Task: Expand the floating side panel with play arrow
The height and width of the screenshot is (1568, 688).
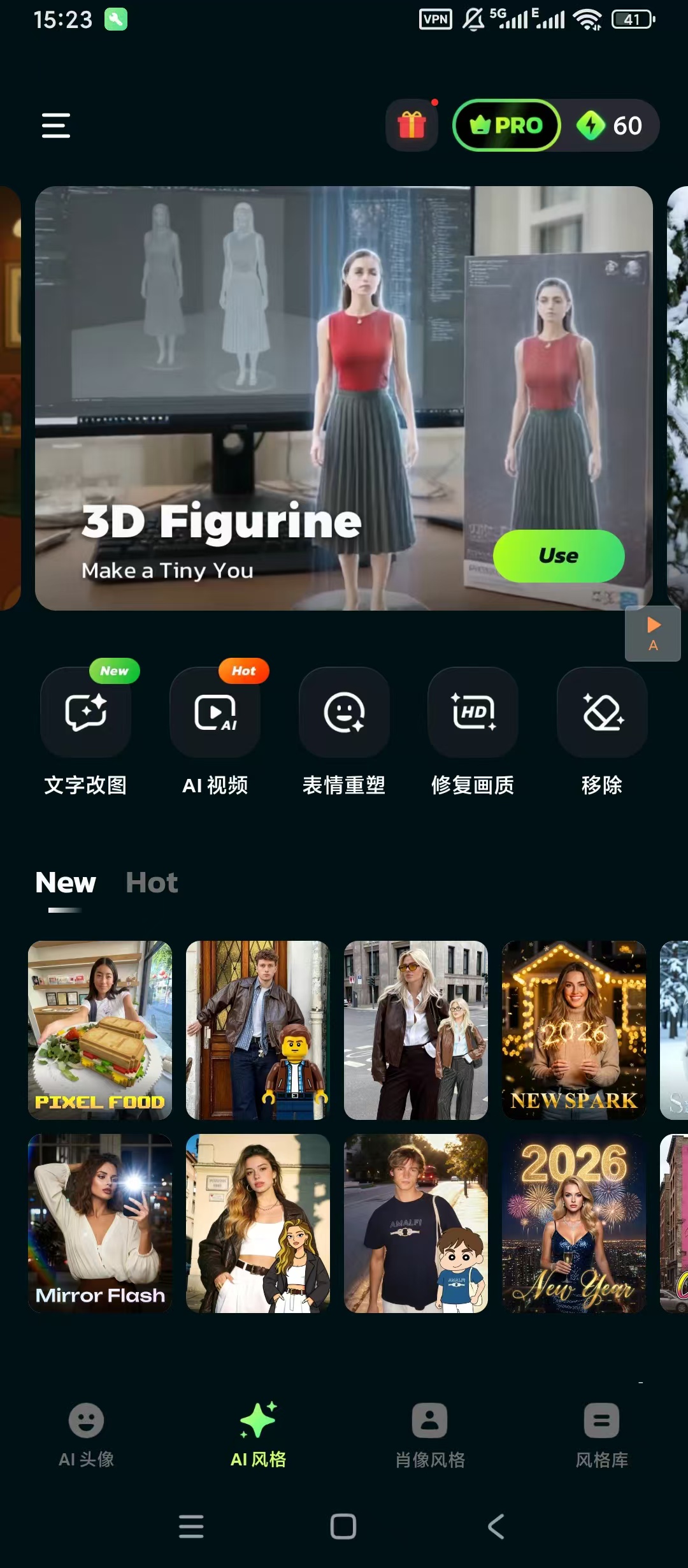Action: point(652,633)
